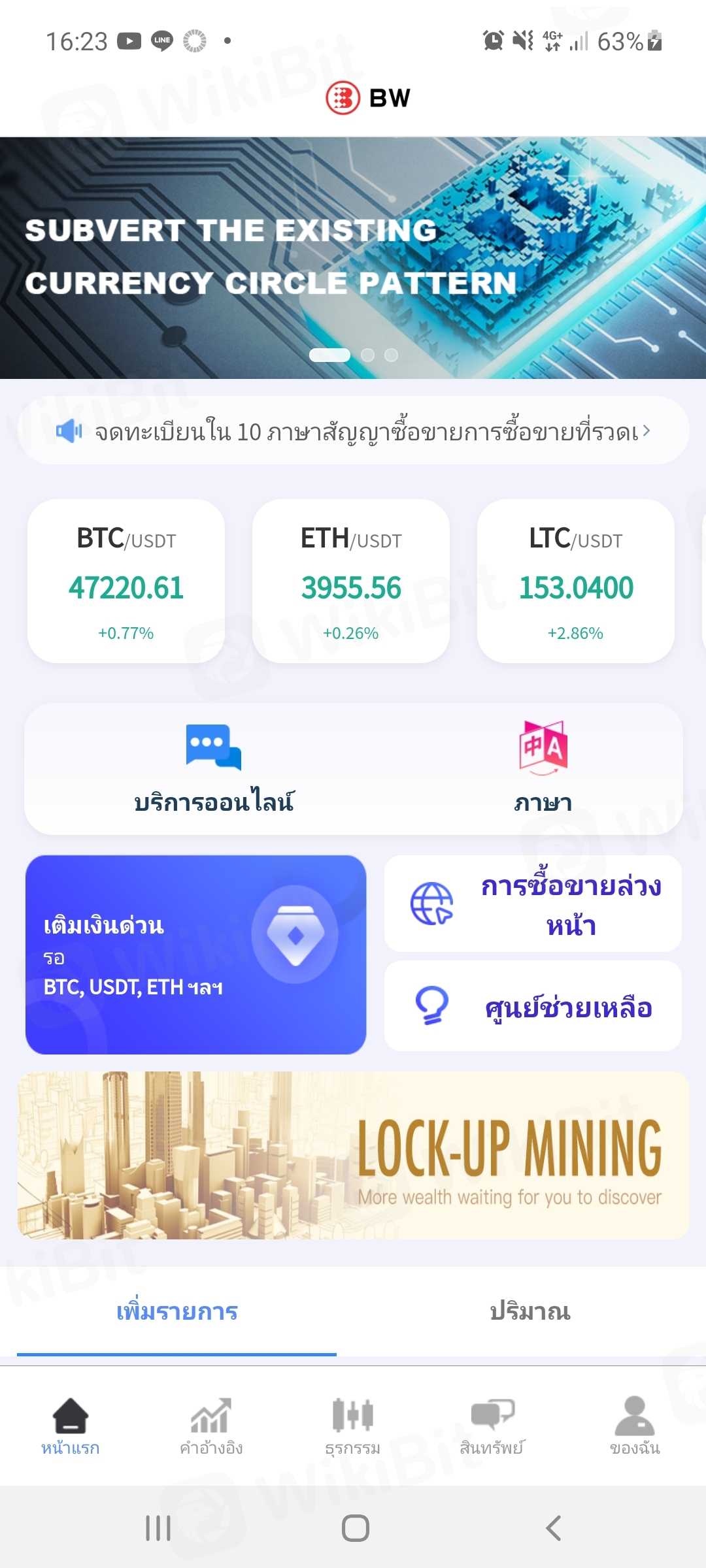The width and height of the screenshot is (706, 1568).
Task: Open the BTC/USDT price card
Action: coord(126,581)
